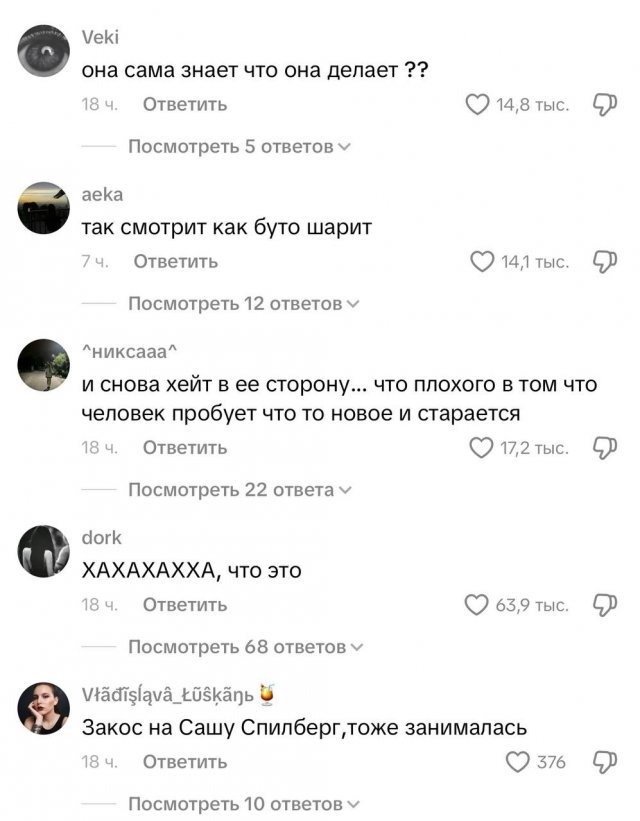Like aeka's comment
The width and height of the screenshot is (640, 821).
[x=482, y=262]
